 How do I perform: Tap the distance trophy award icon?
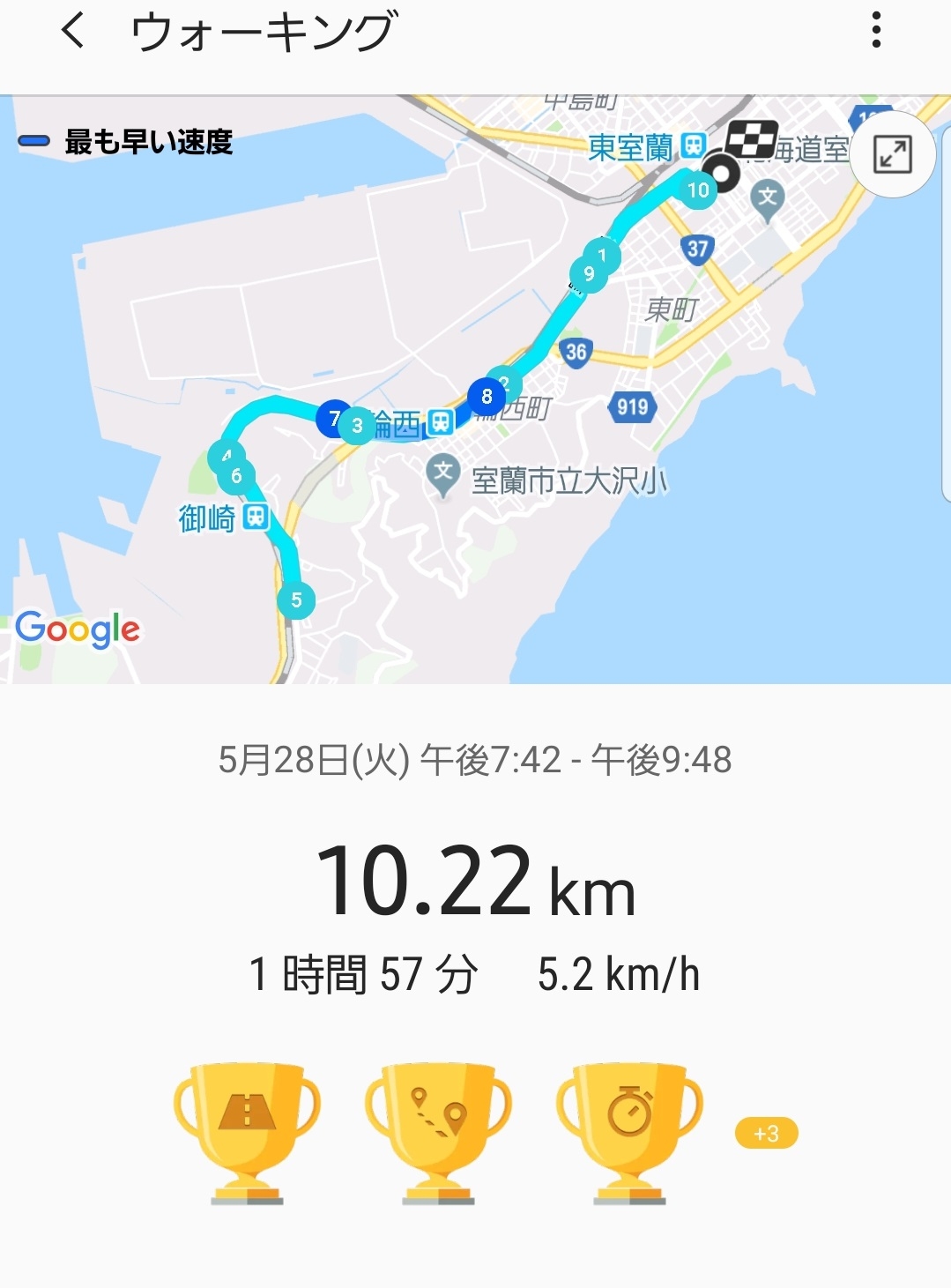(245, 1128)
